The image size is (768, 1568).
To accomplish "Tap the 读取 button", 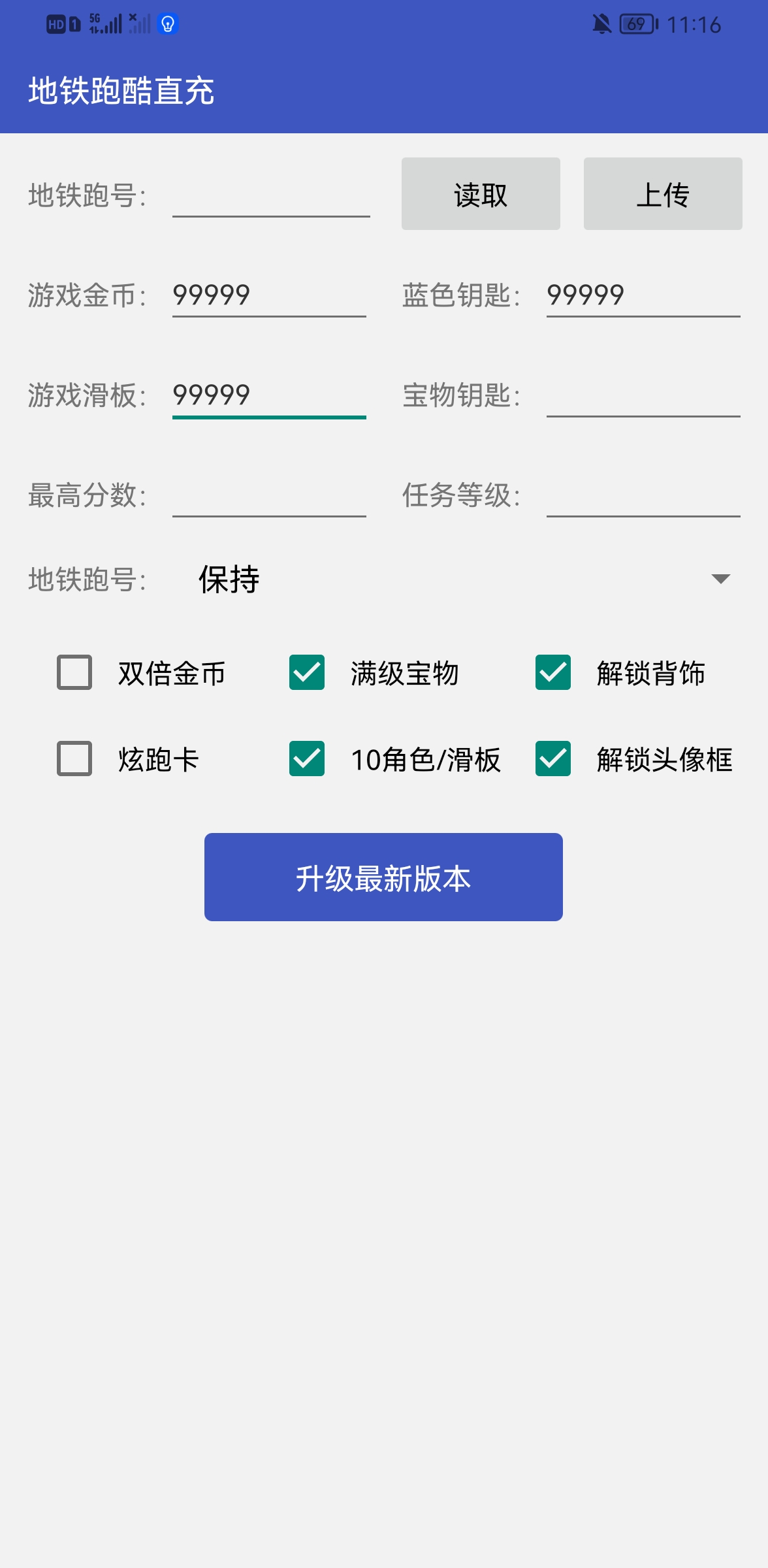I will 481,194.
